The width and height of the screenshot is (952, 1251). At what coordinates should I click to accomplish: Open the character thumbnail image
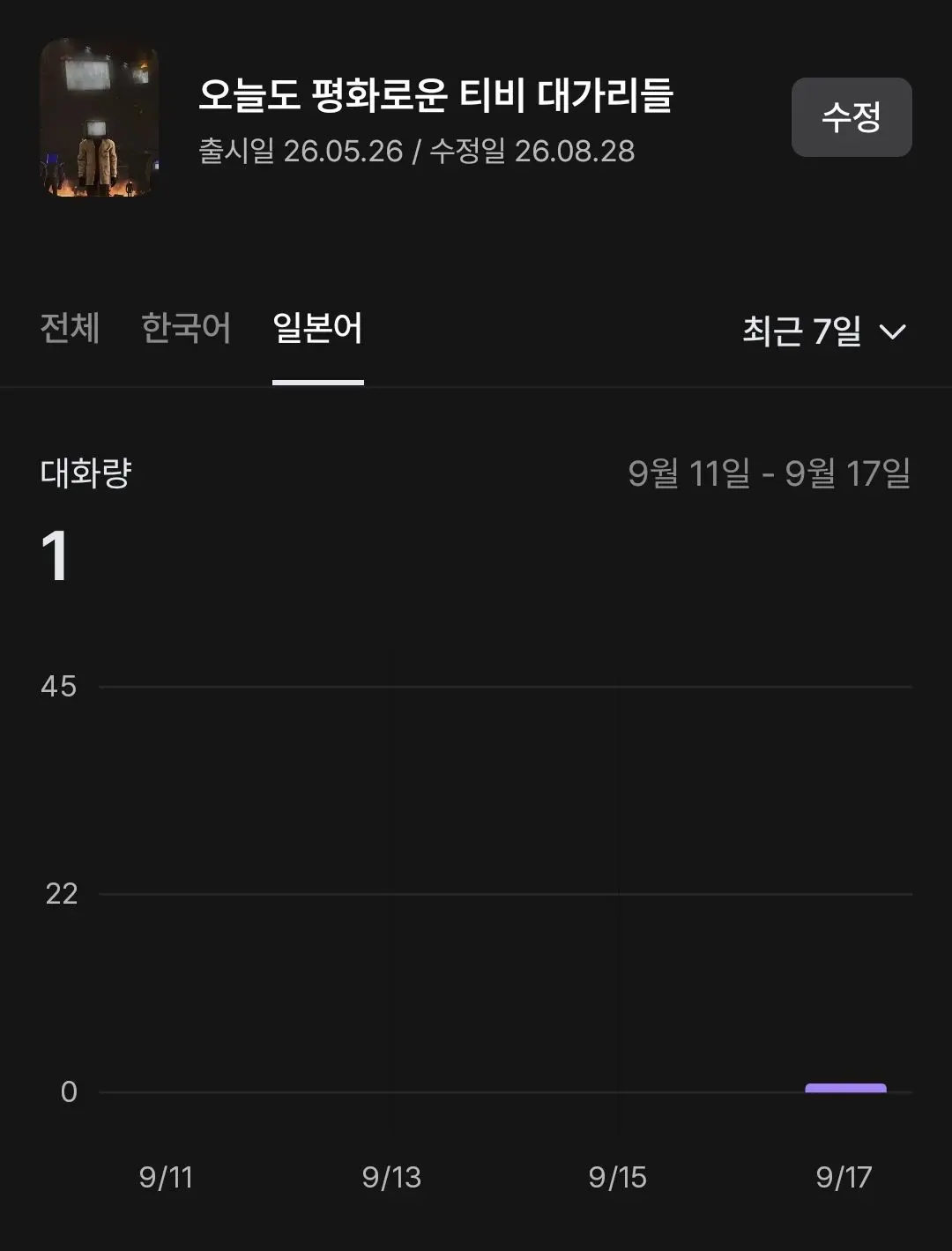tap(100, 117)
